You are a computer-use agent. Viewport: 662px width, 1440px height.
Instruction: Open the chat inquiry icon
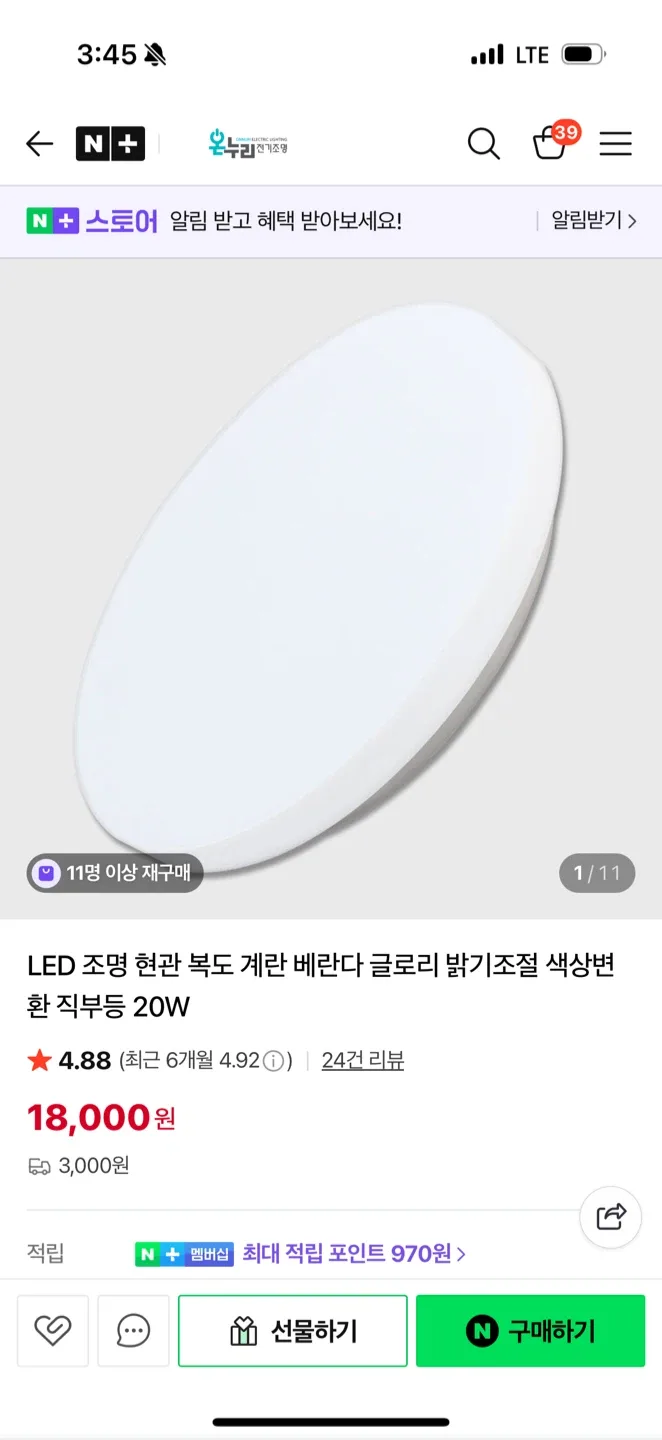coord(133,1330)
